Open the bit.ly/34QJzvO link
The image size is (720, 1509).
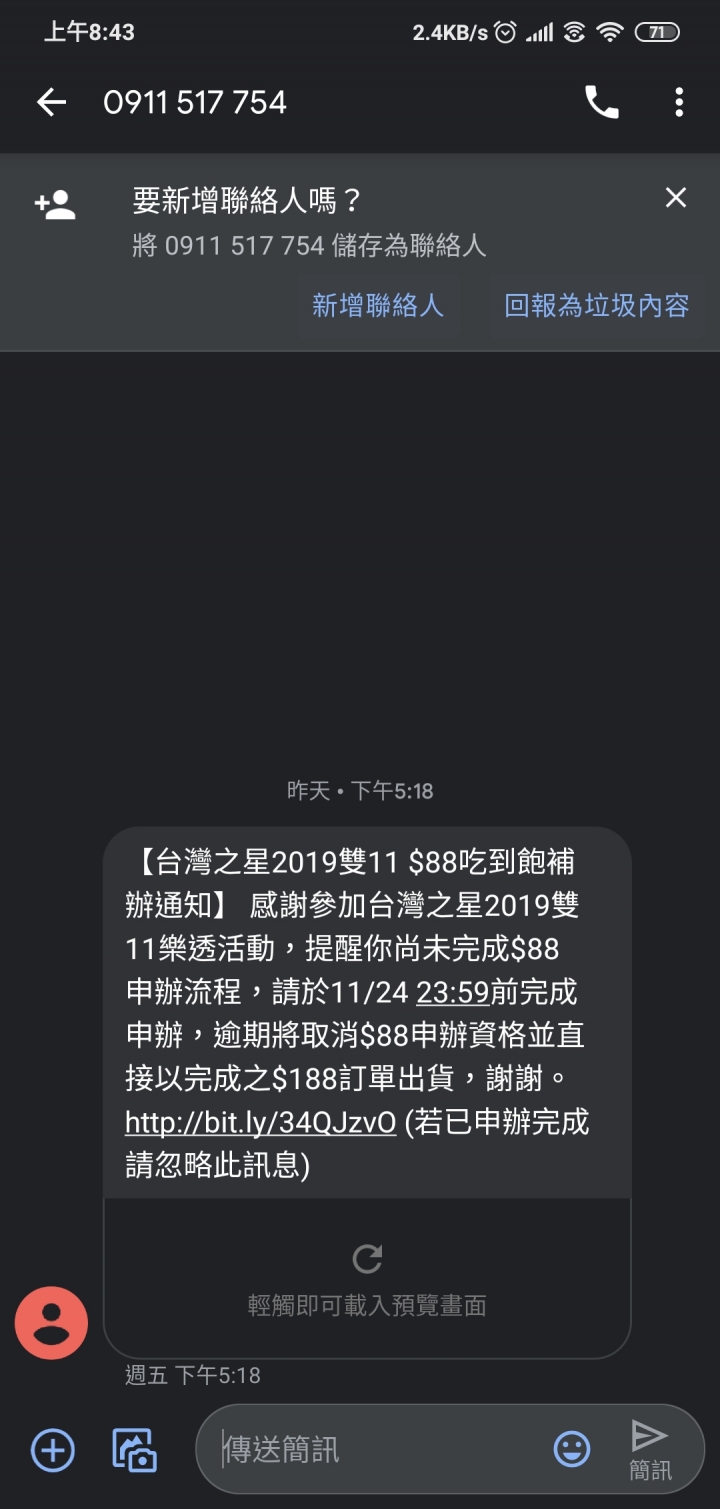click(260, 1122)
